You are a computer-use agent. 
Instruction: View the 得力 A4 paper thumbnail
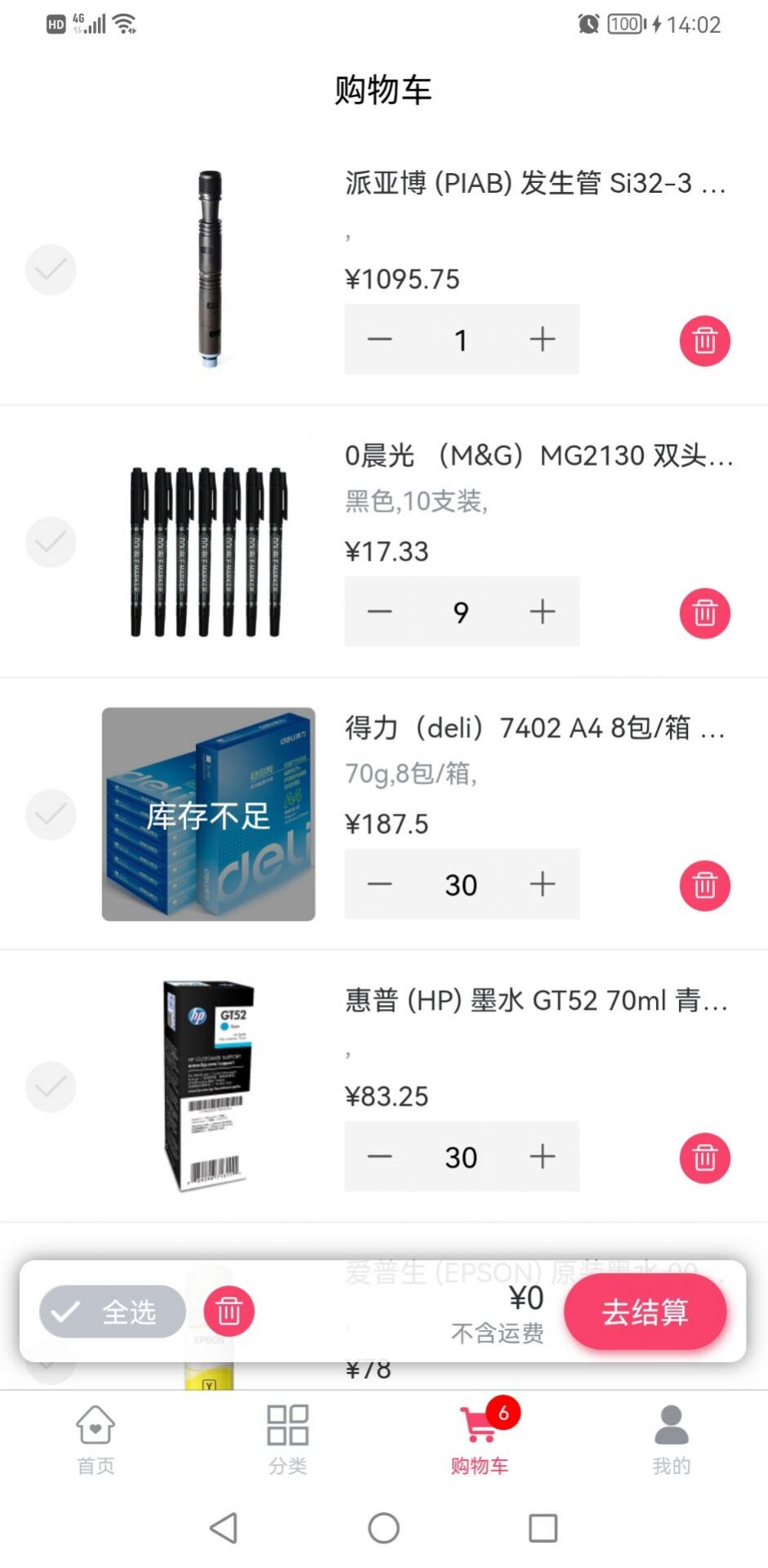(208, 815)
